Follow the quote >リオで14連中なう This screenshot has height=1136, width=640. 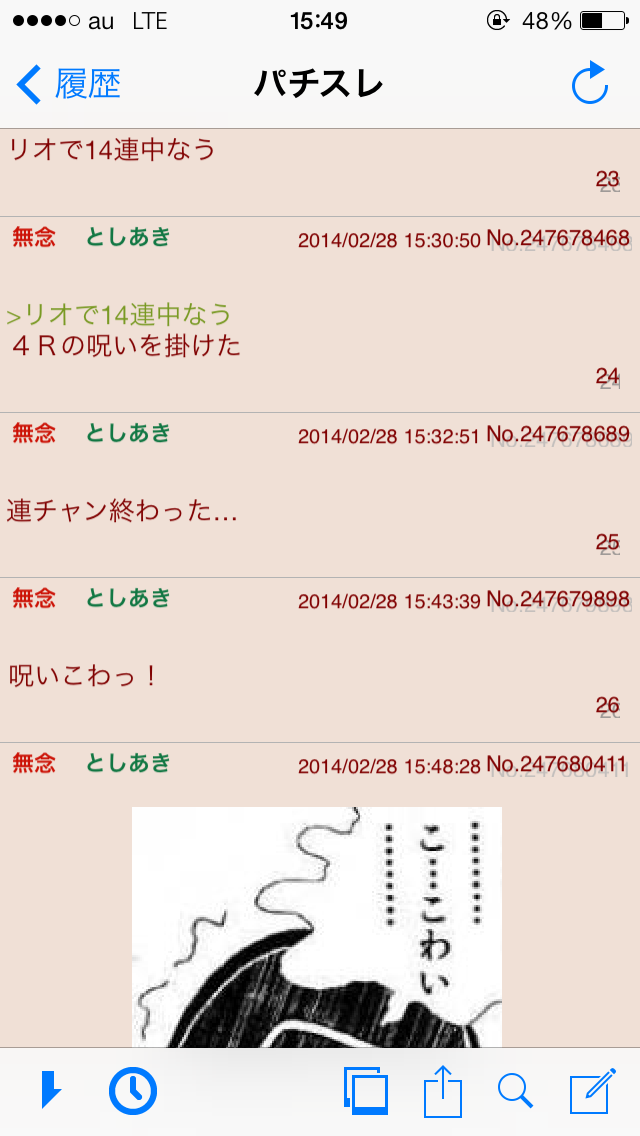119,316
